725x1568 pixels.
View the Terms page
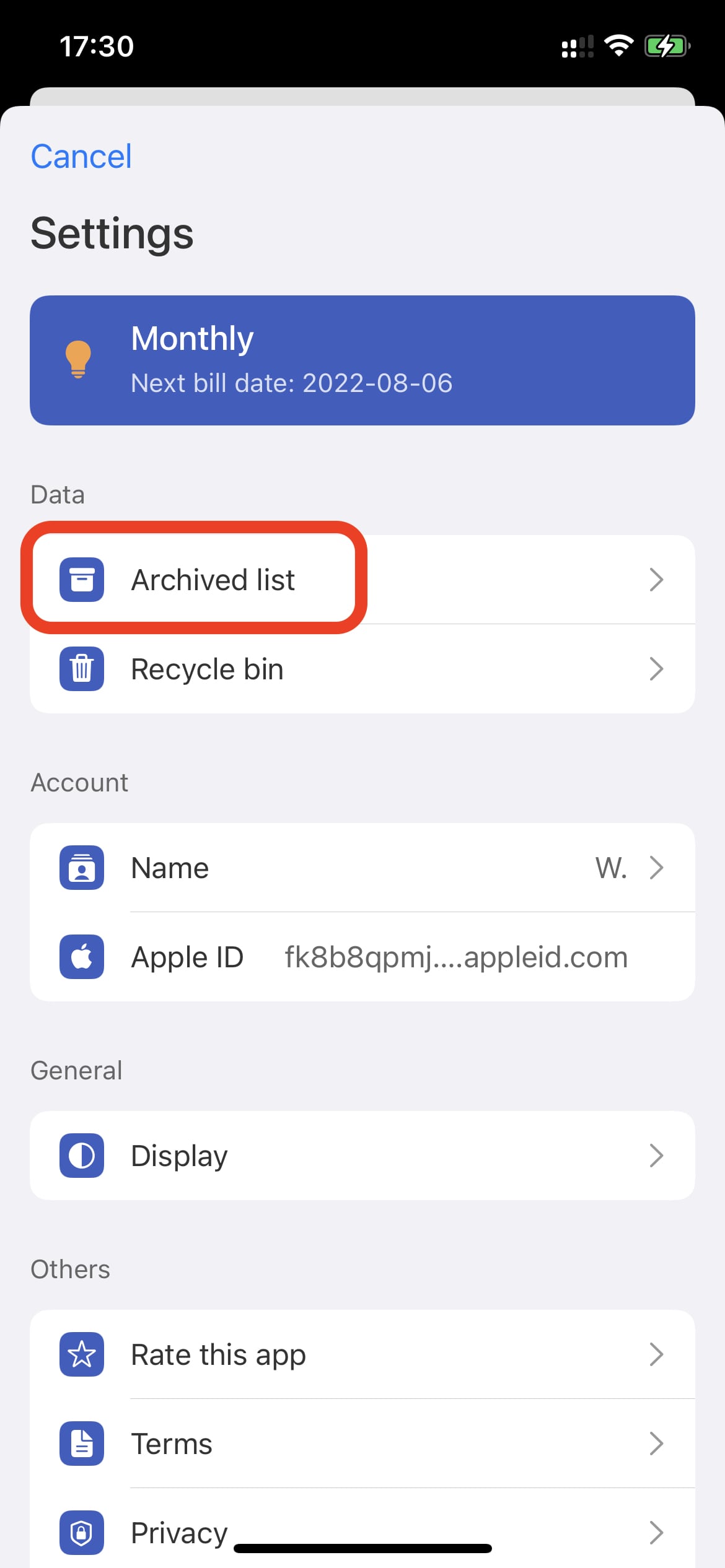[x=362, y=1444]
